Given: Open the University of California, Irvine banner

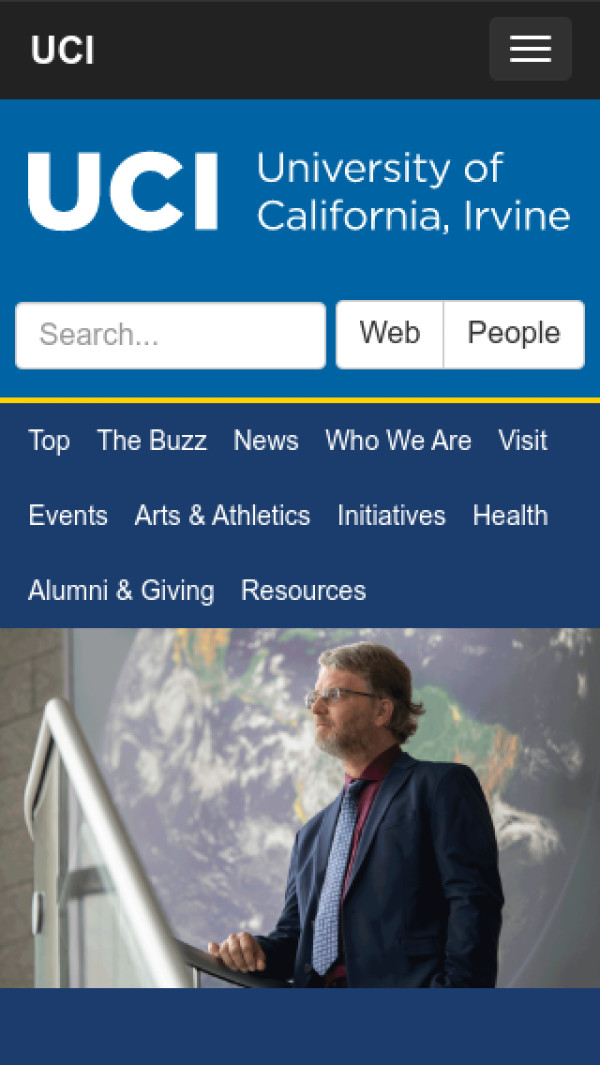Looking at the screenshot, I should [x=299, y=191].
